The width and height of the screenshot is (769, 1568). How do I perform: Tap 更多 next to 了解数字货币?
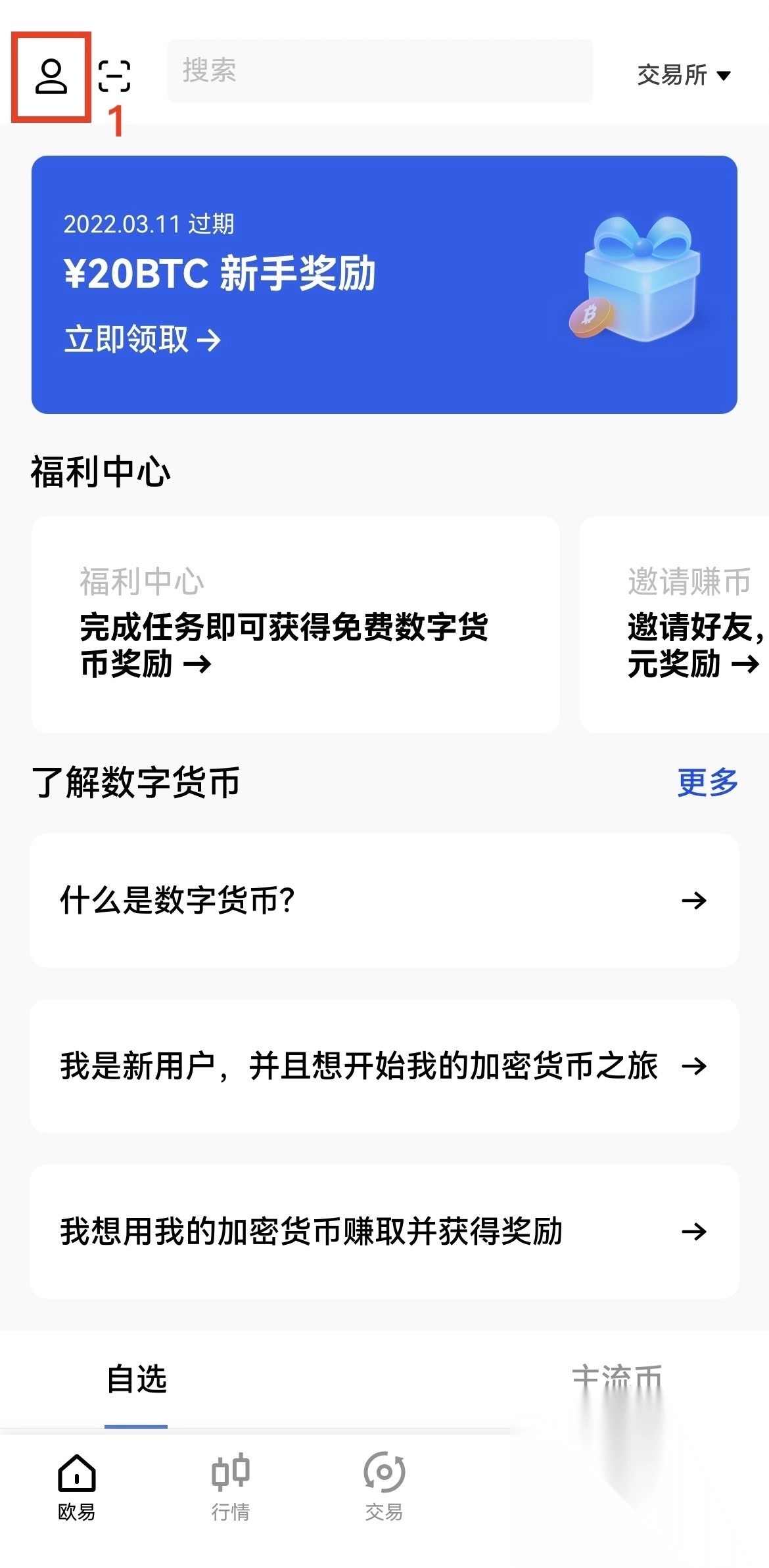(x=707, y=782)
